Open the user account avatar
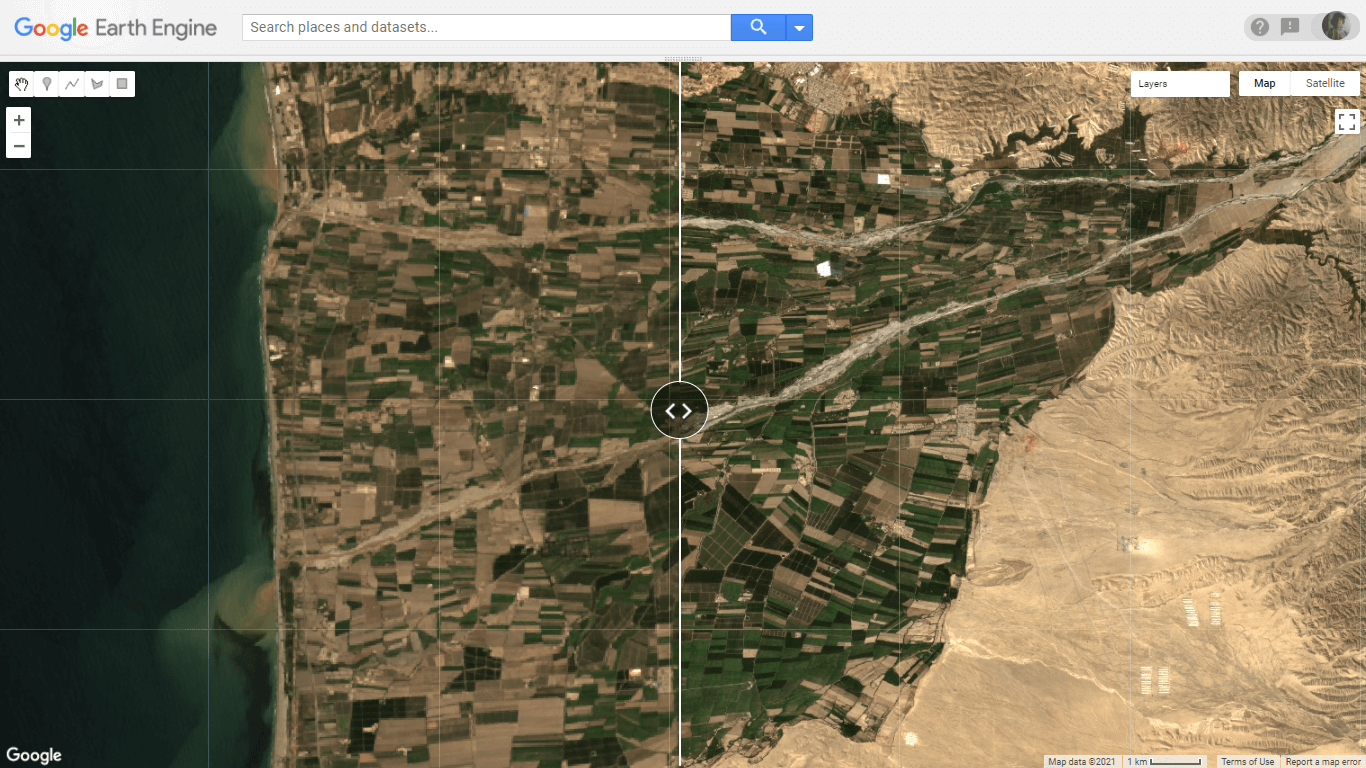Screen dimensions: 1366x768 coord(1336,26)
